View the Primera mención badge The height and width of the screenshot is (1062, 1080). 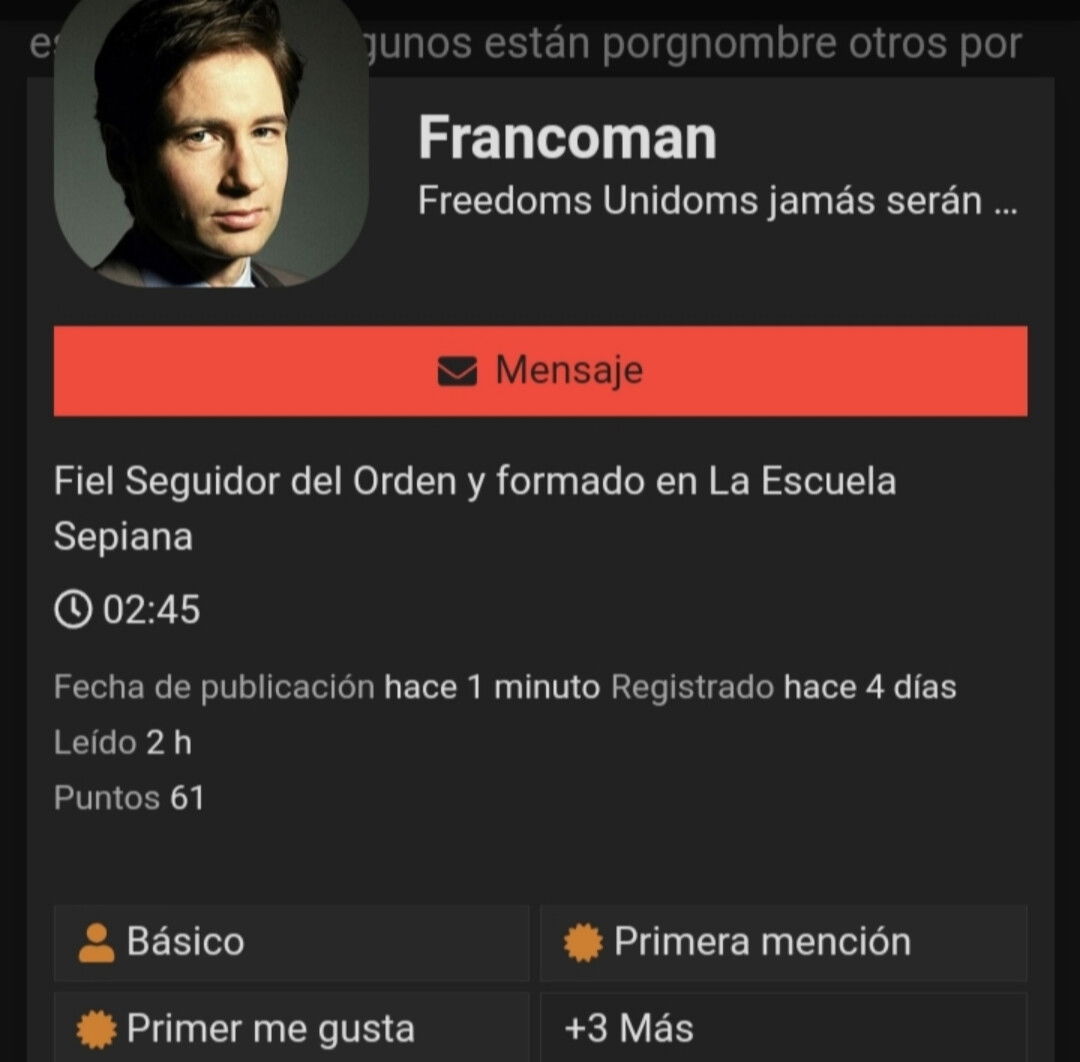point(783,942)
